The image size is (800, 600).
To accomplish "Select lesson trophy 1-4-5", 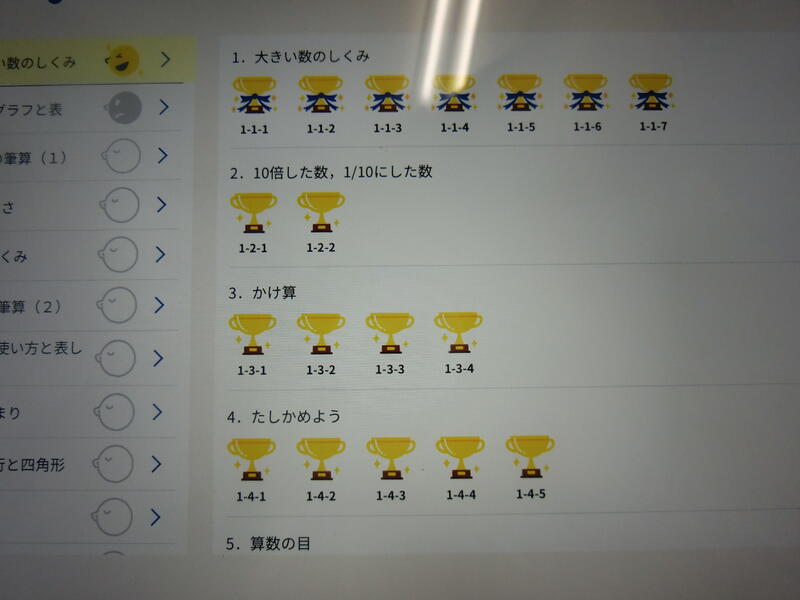I will (x=530, y=458).
